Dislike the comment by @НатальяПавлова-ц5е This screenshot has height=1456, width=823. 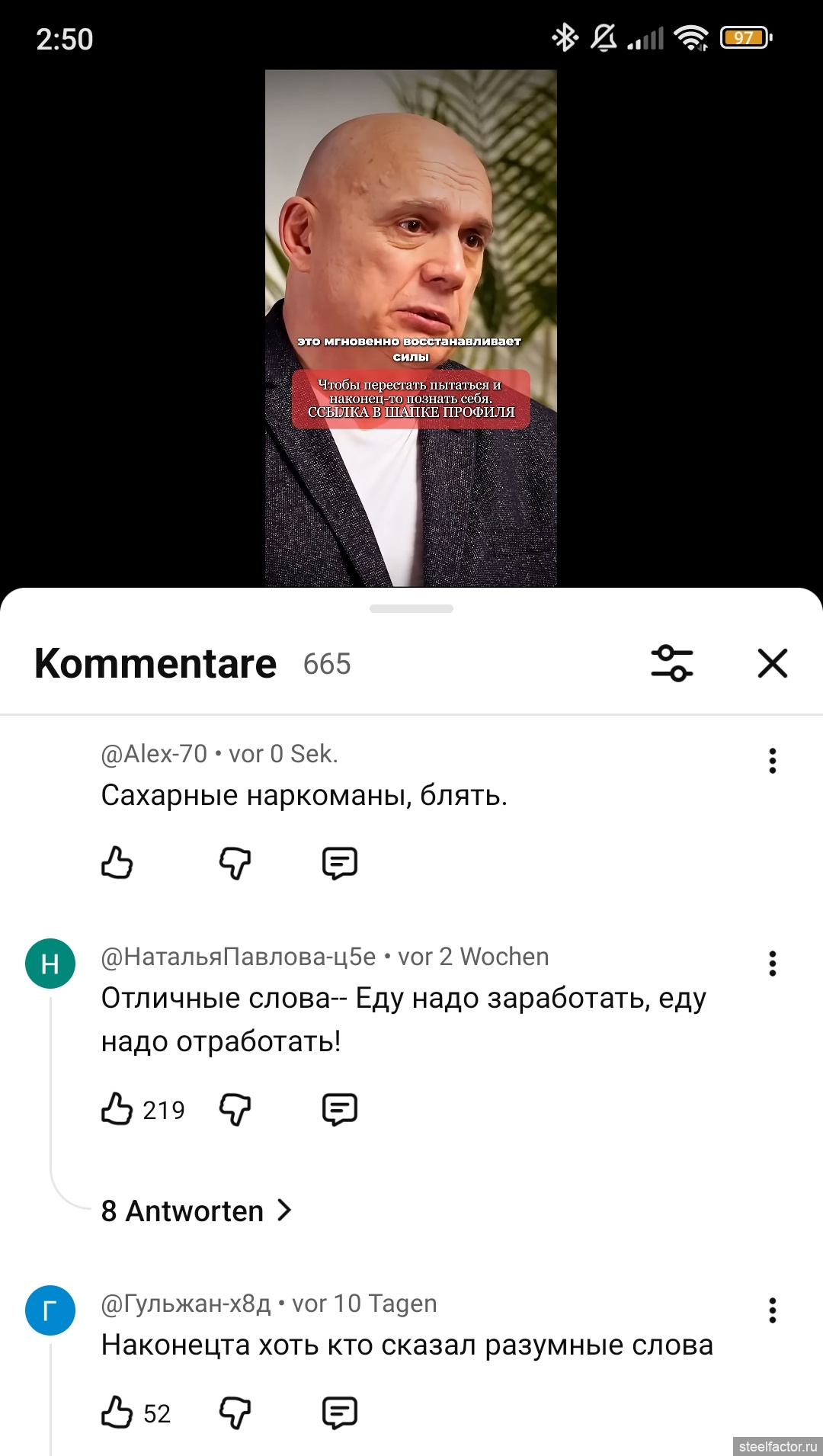tap(235, 1109)
